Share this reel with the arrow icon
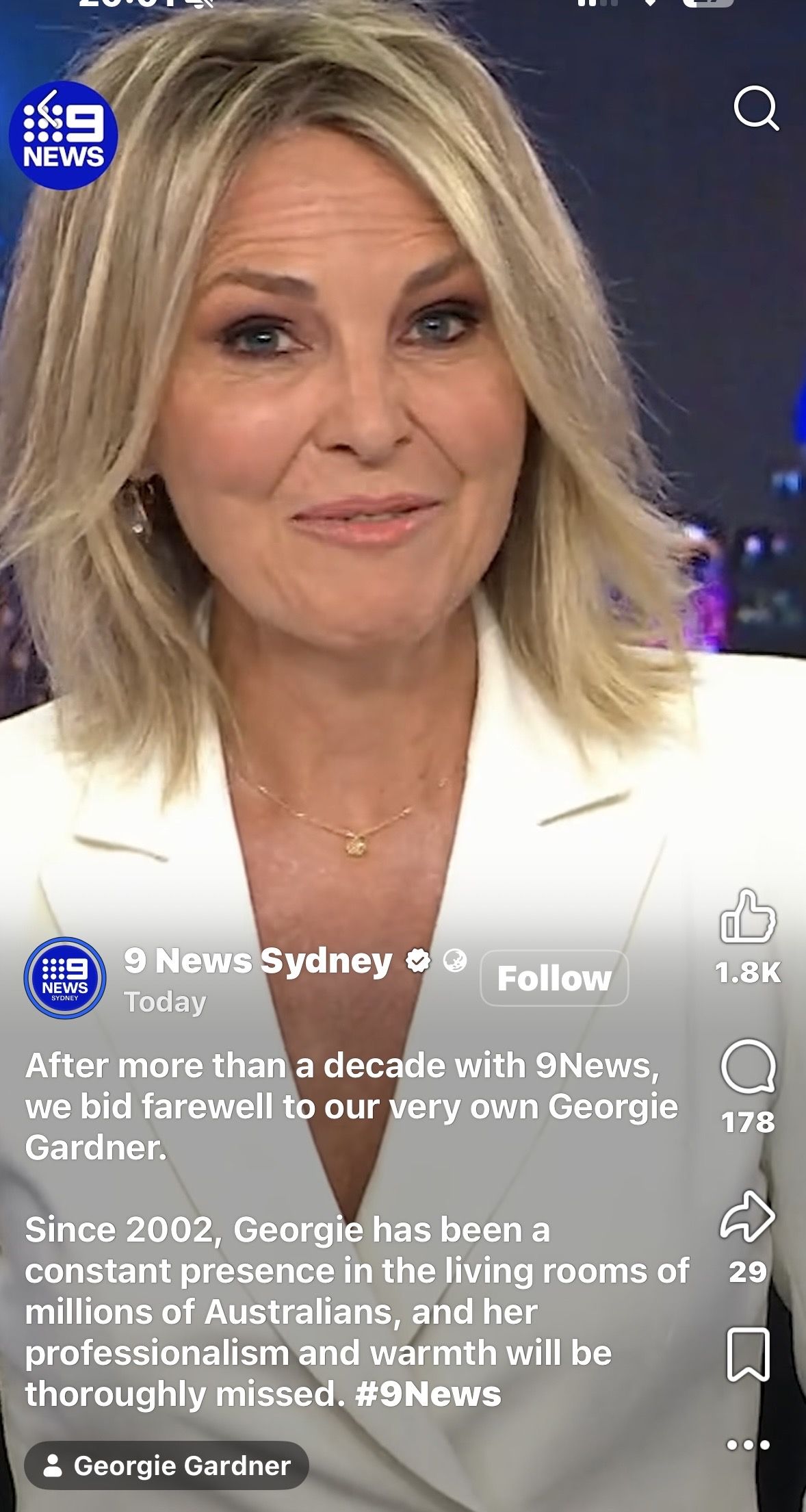 pos(747,1217)
